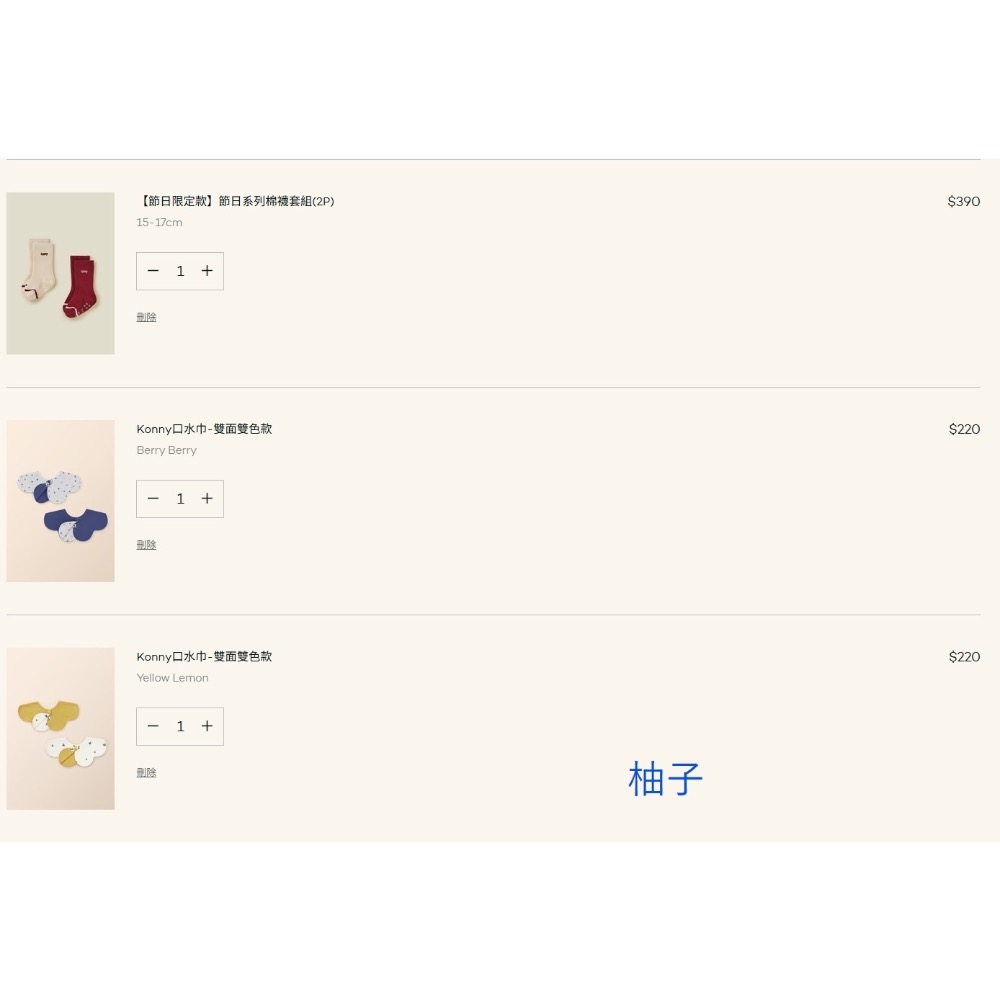
Task: Add one more Berry Berry bib
Action: 207,499
